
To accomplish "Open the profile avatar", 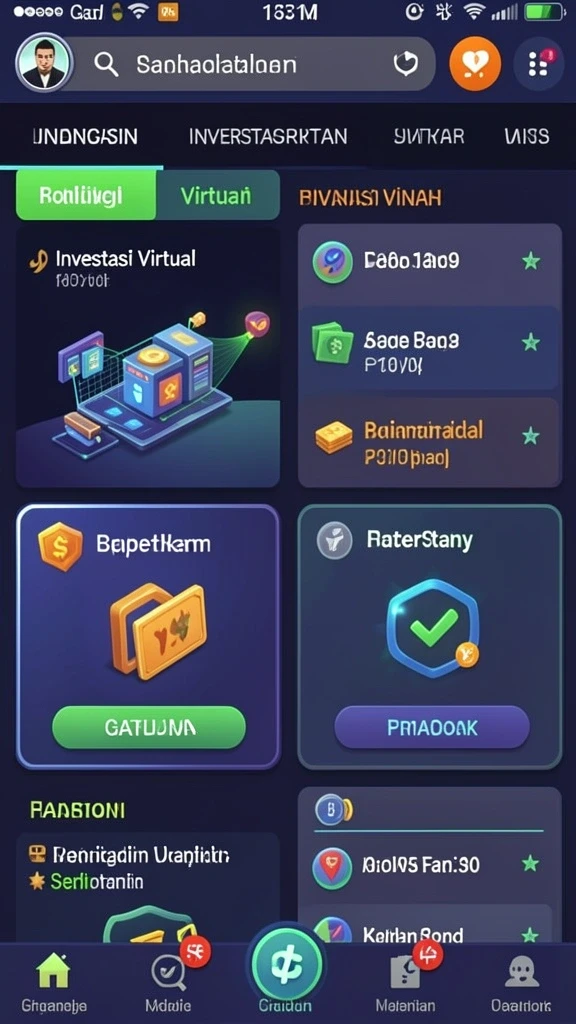I will click(44, 63).
